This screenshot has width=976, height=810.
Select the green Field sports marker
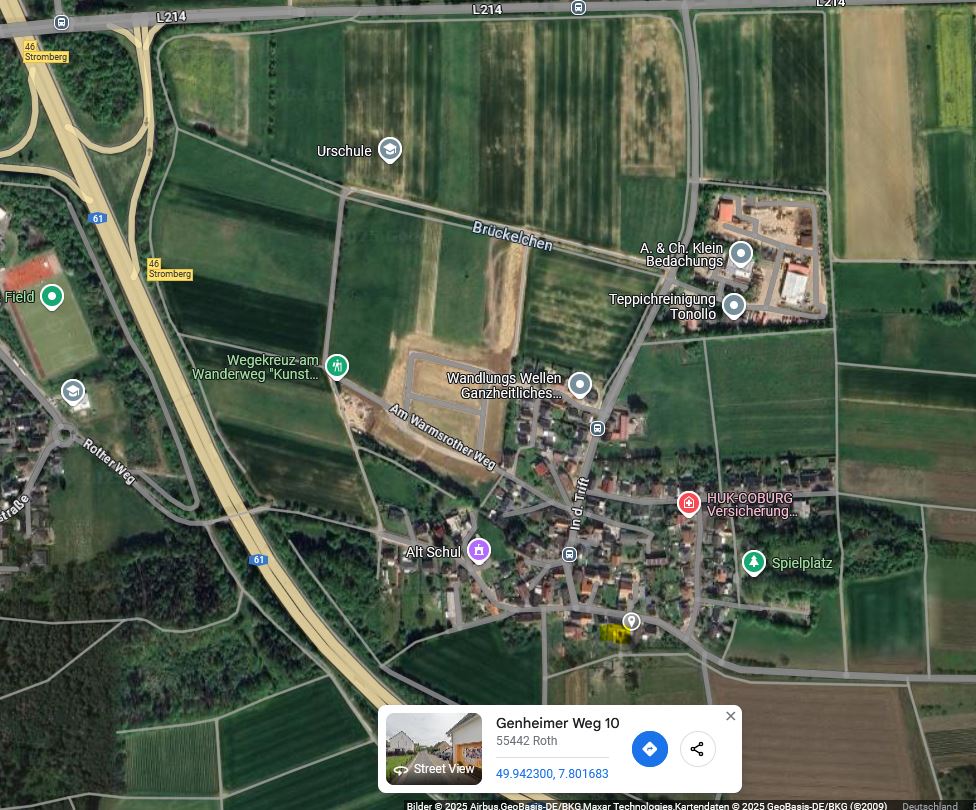[x=52, y=297]
